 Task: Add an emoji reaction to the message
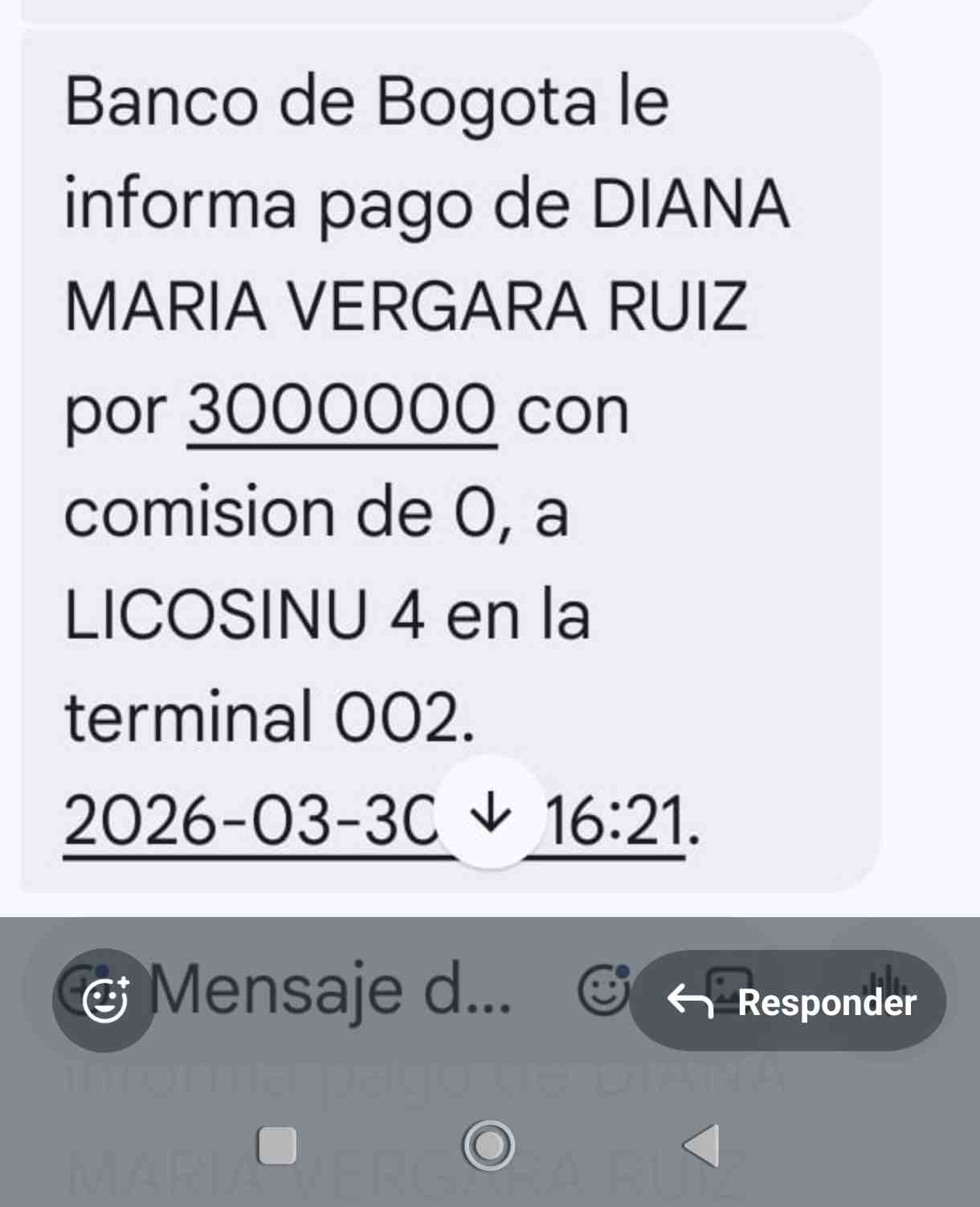(x=104, y=1001)
